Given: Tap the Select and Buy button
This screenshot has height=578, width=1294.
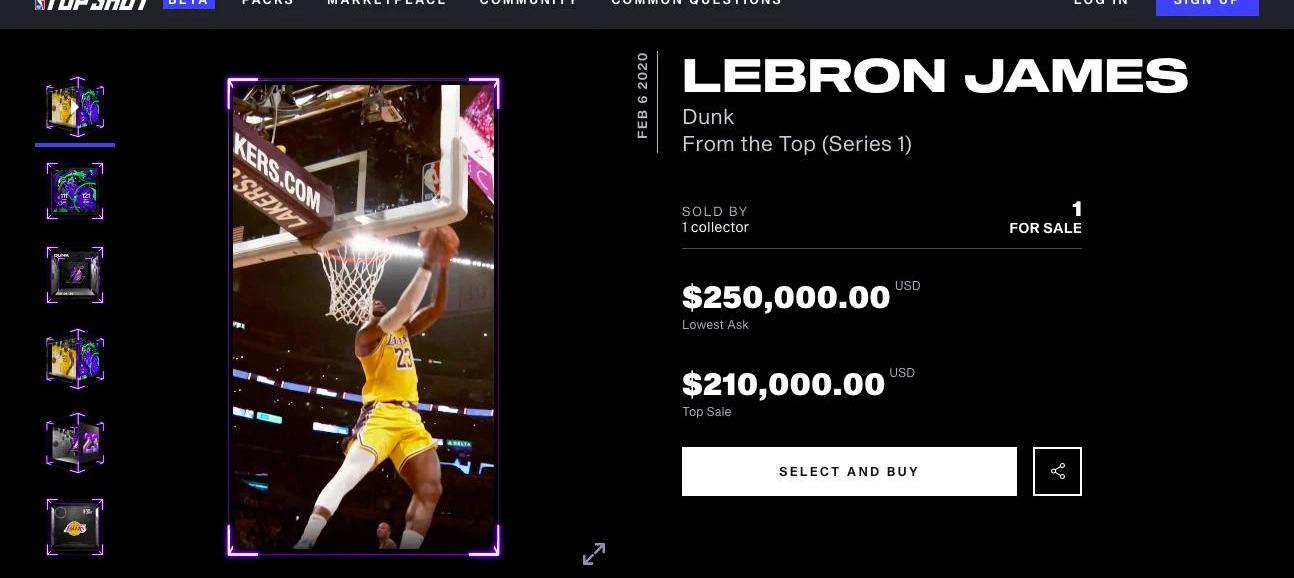Looking at the screenshot, I should tap(849, 471).
